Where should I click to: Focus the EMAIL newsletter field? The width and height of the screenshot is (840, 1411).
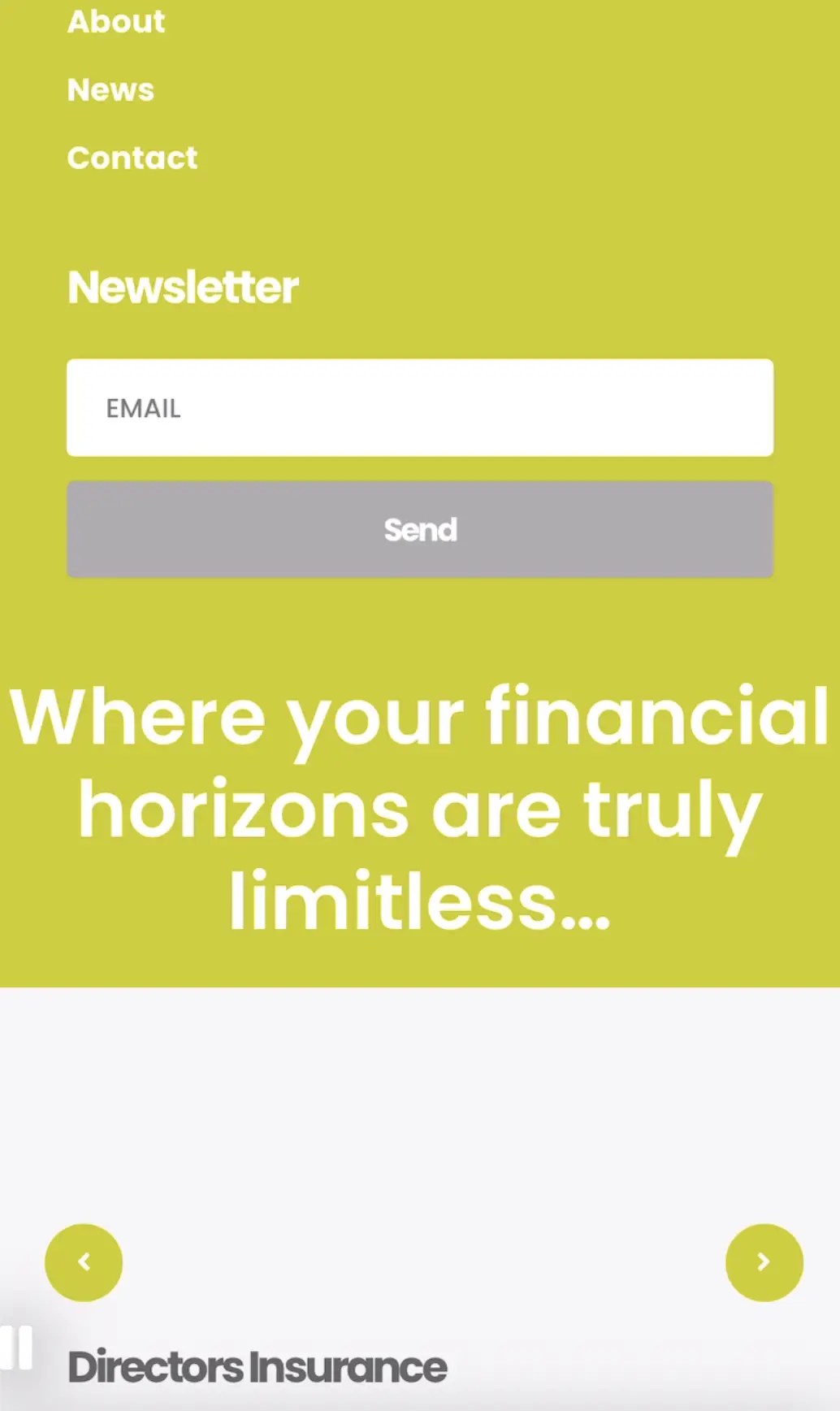420,408
